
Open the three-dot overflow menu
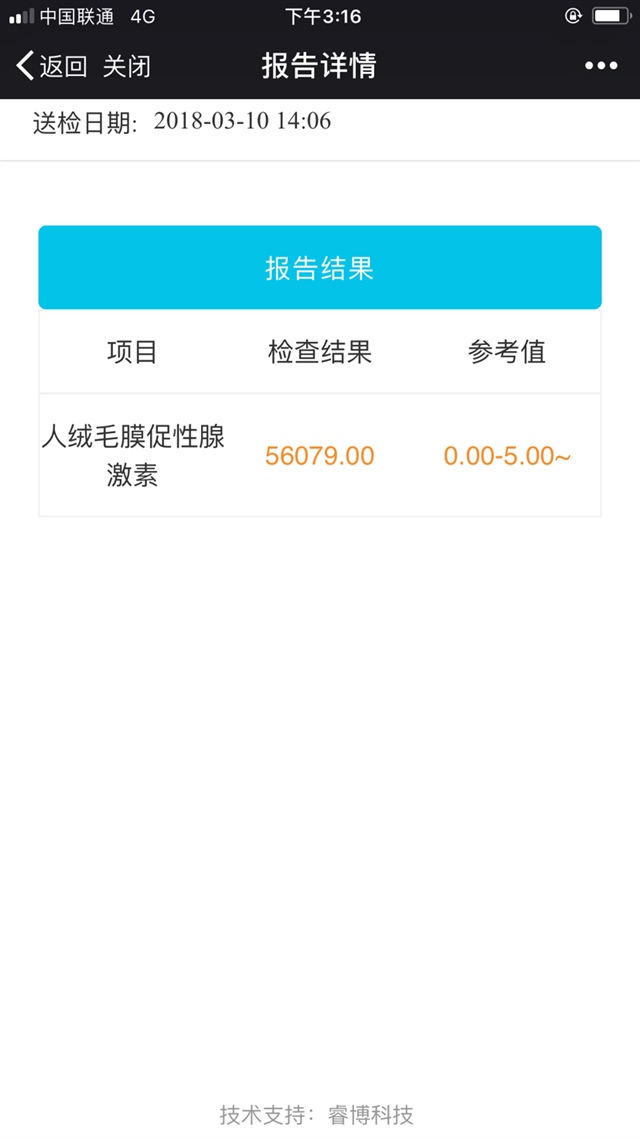coord(601,66)
